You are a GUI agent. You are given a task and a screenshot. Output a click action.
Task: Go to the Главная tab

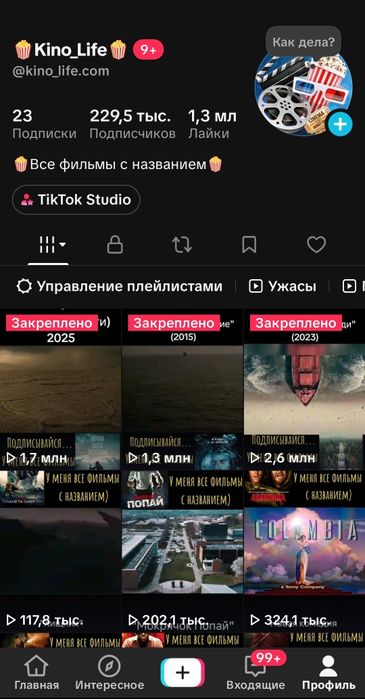click(37, 673)
